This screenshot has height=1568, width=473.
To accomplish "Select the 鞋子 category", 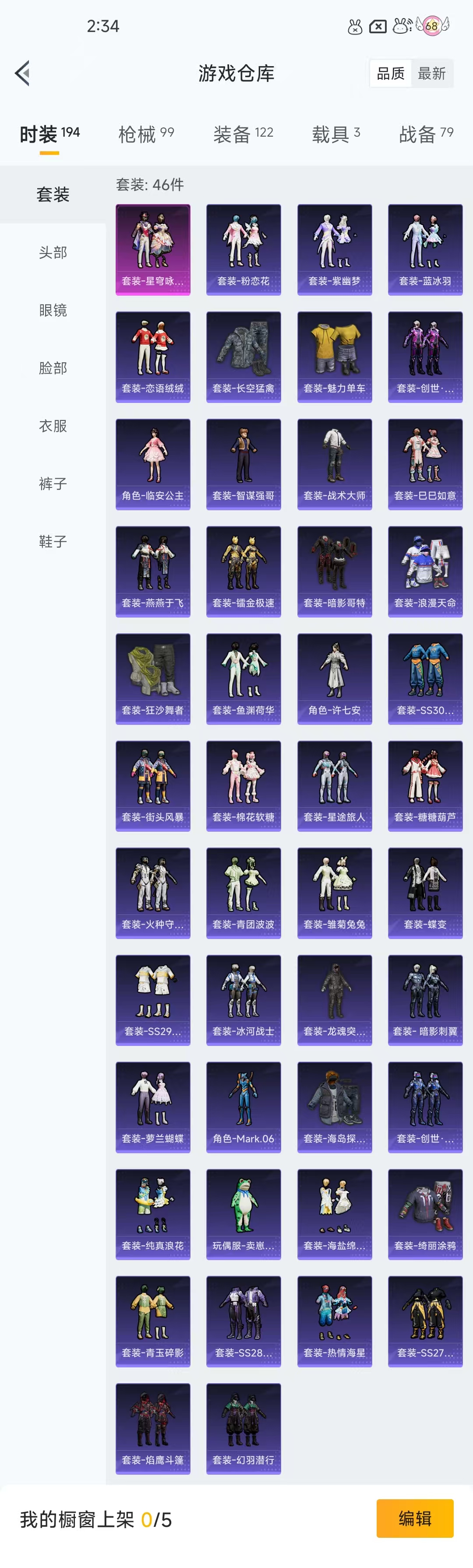I will click(53, 542).
